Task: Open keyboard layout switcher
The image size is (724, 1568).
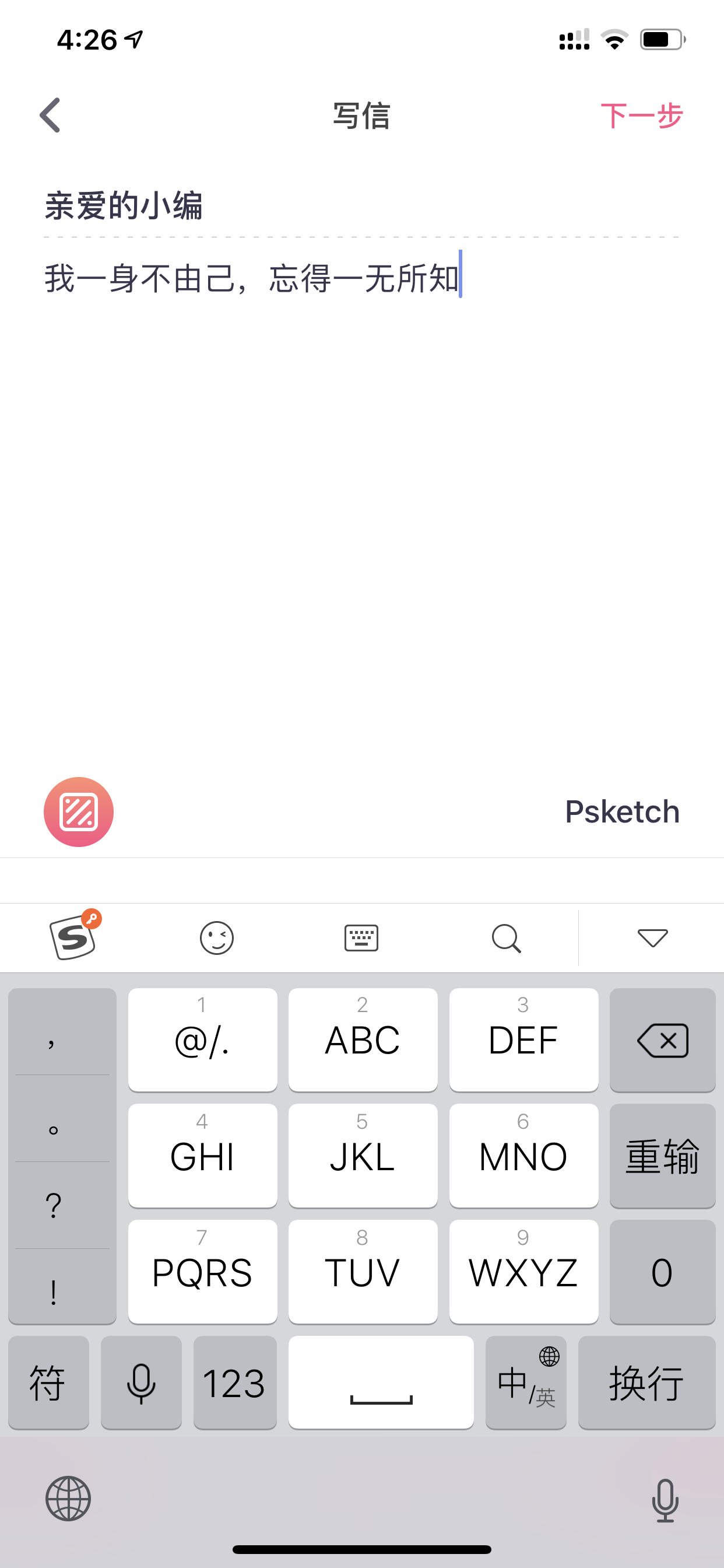Action: [361, 938]
